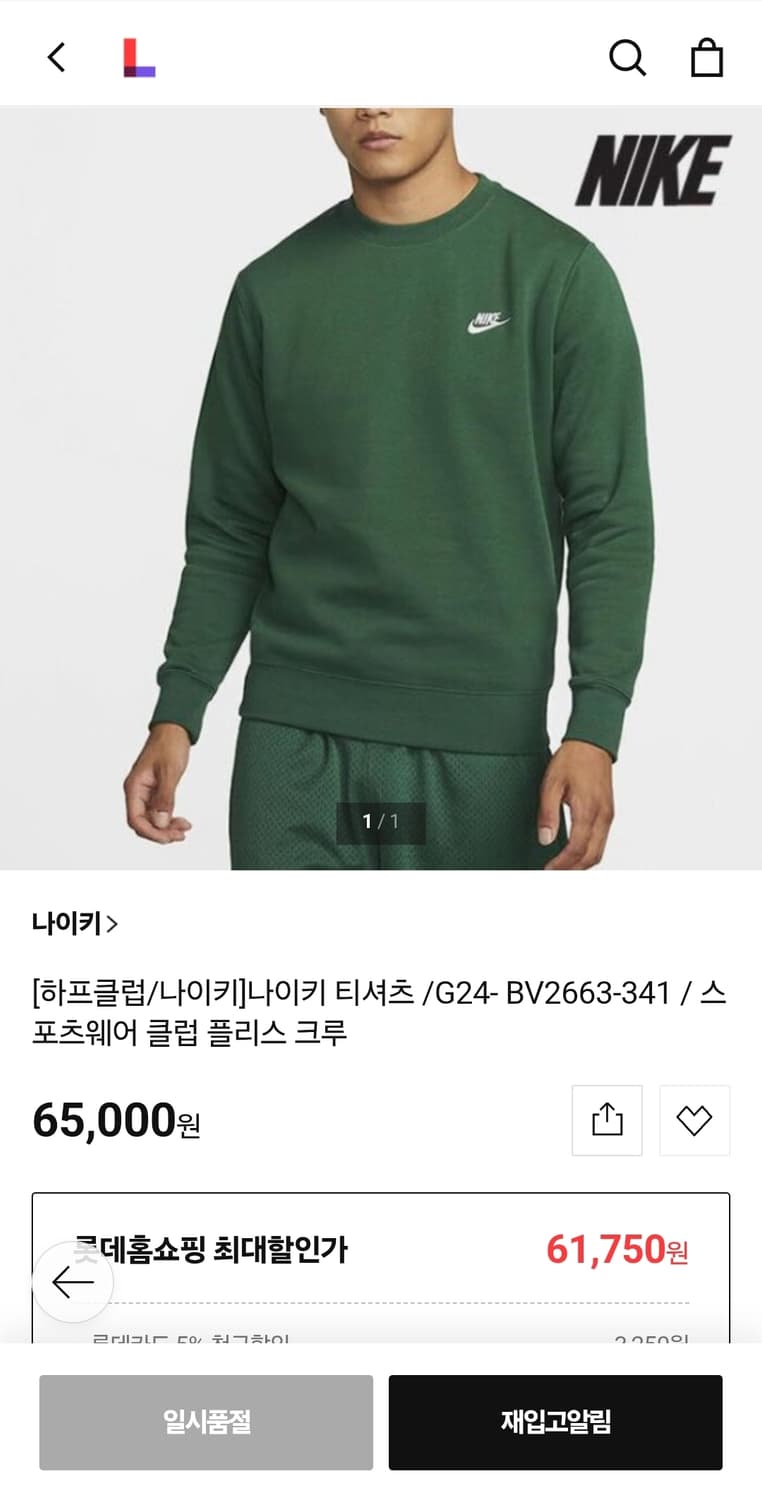Screen dimensions: 762x1500
Task: Toggle the heart favorite on the sweatshirt
Action: coord(694,1120)
